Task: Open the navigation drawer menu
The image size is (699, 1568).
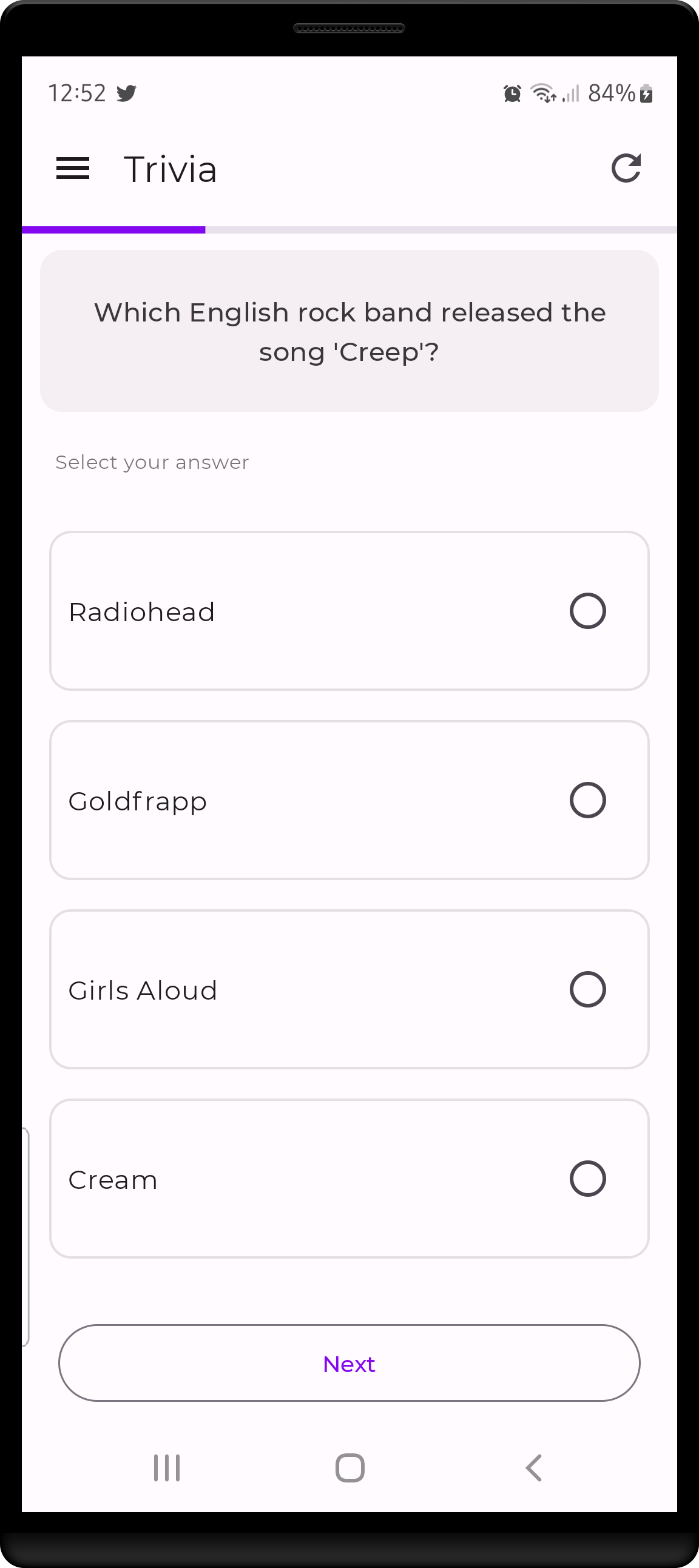Action: 72,169
